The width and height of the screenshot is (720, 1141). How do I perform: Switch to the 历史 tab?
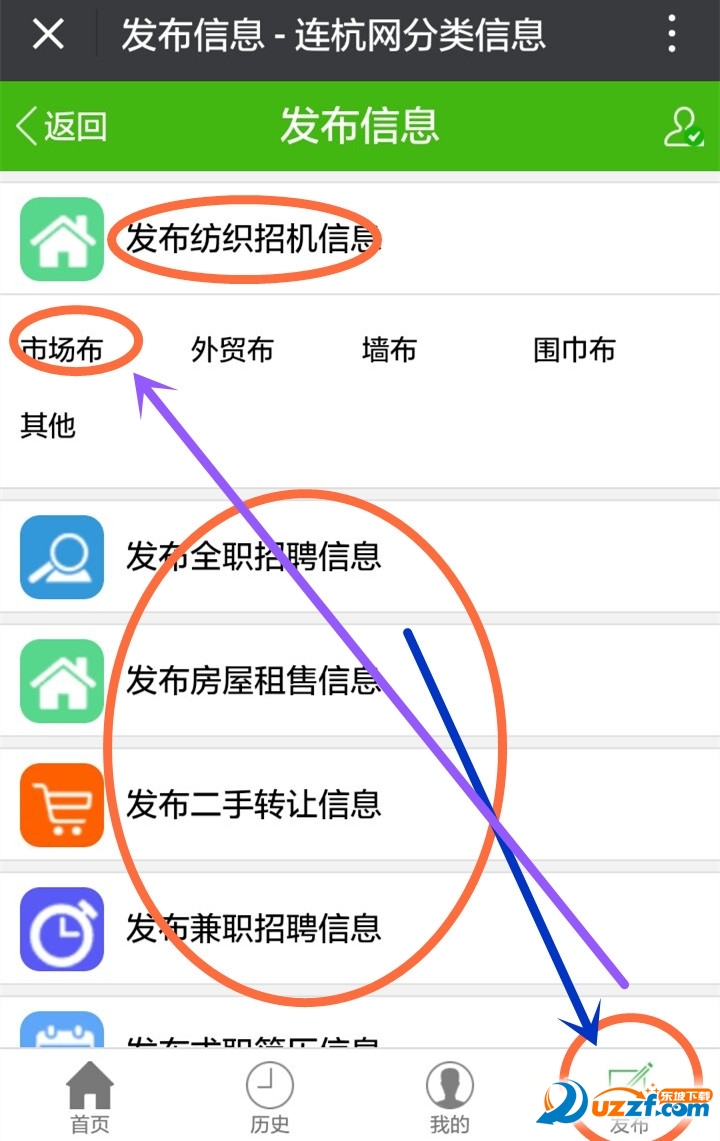pos(269,1096)
